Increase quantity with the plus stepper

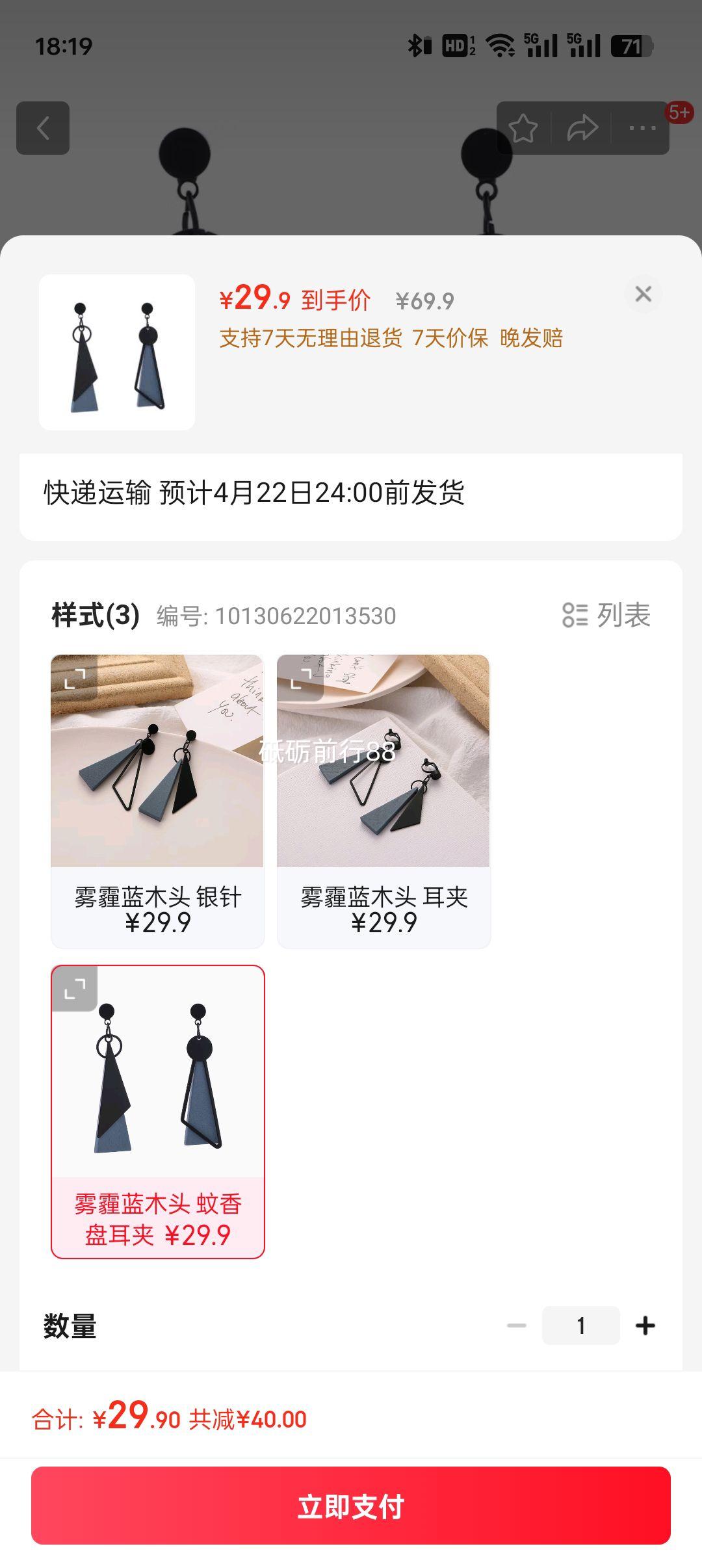tap(644, 1325)
